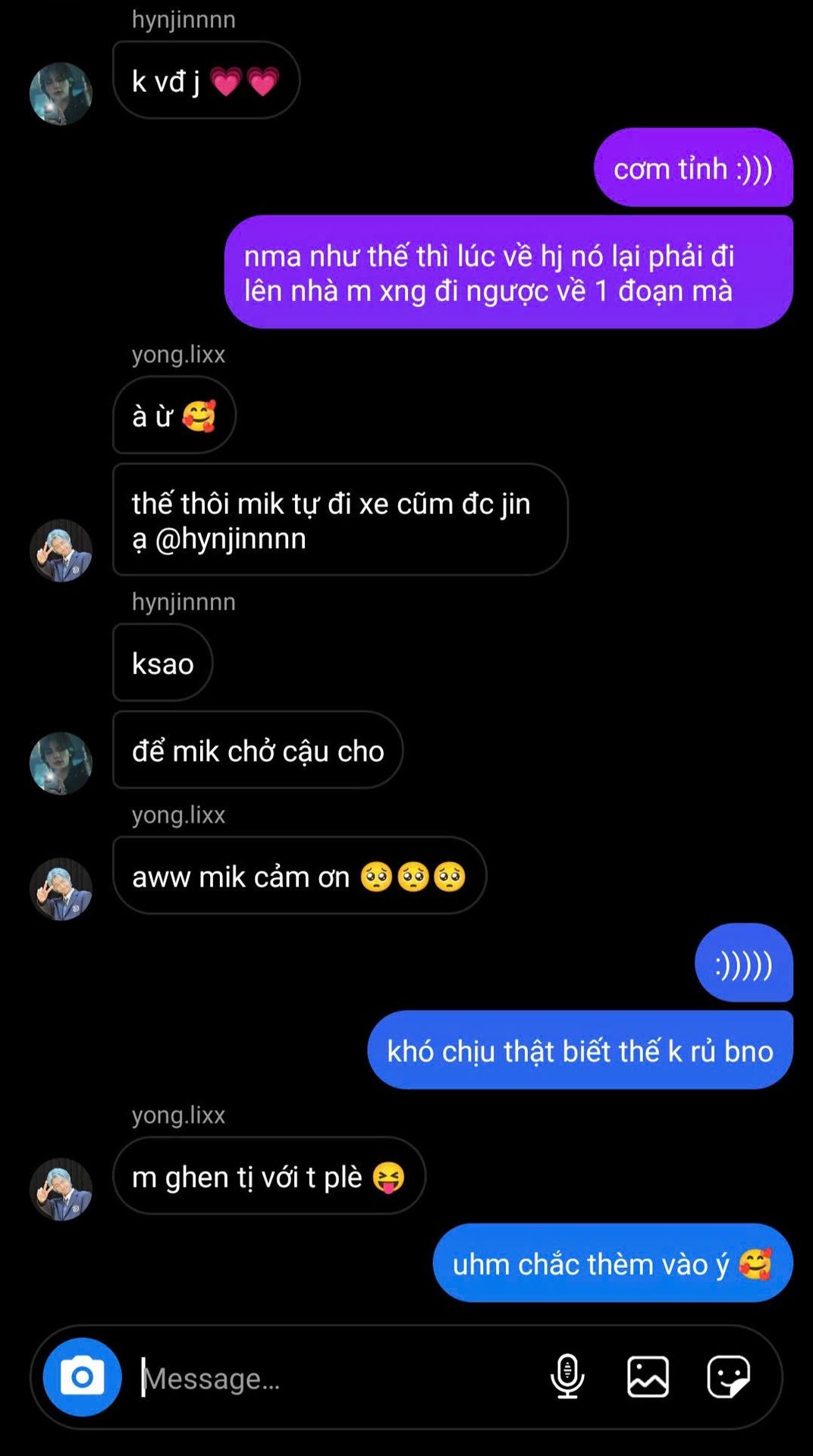Open the sticker picker
Viewport: 813px width, 1456px height.
click(x=729, y=1376)
